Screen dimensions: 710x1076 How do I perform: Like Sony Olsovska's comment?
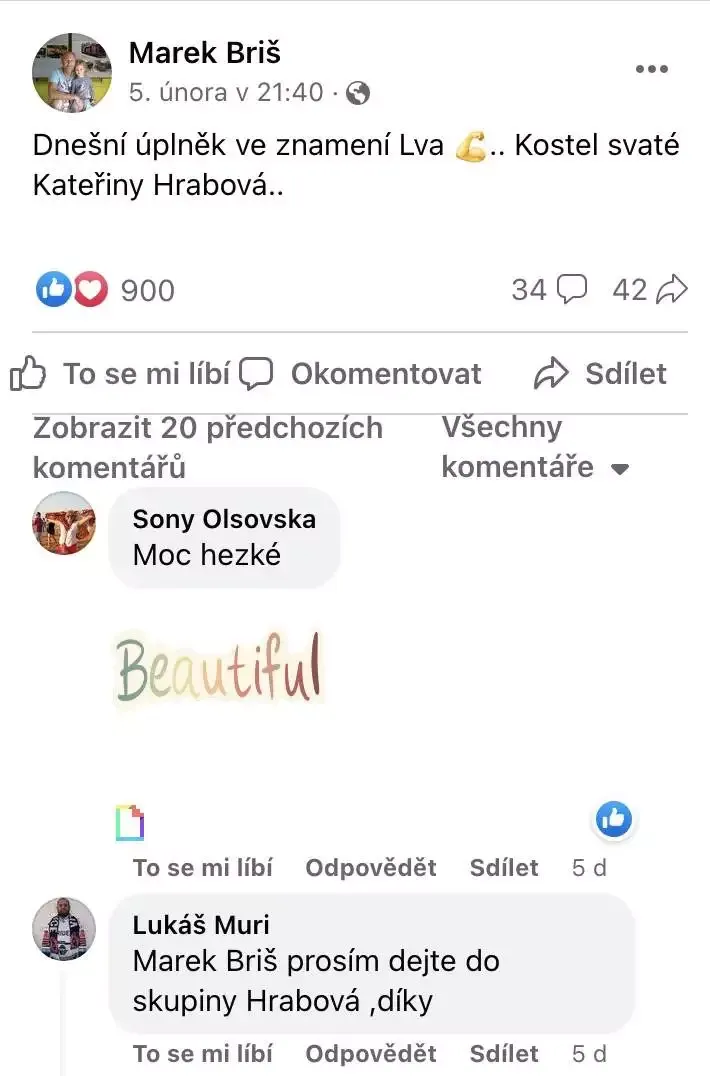click(203, 868)
